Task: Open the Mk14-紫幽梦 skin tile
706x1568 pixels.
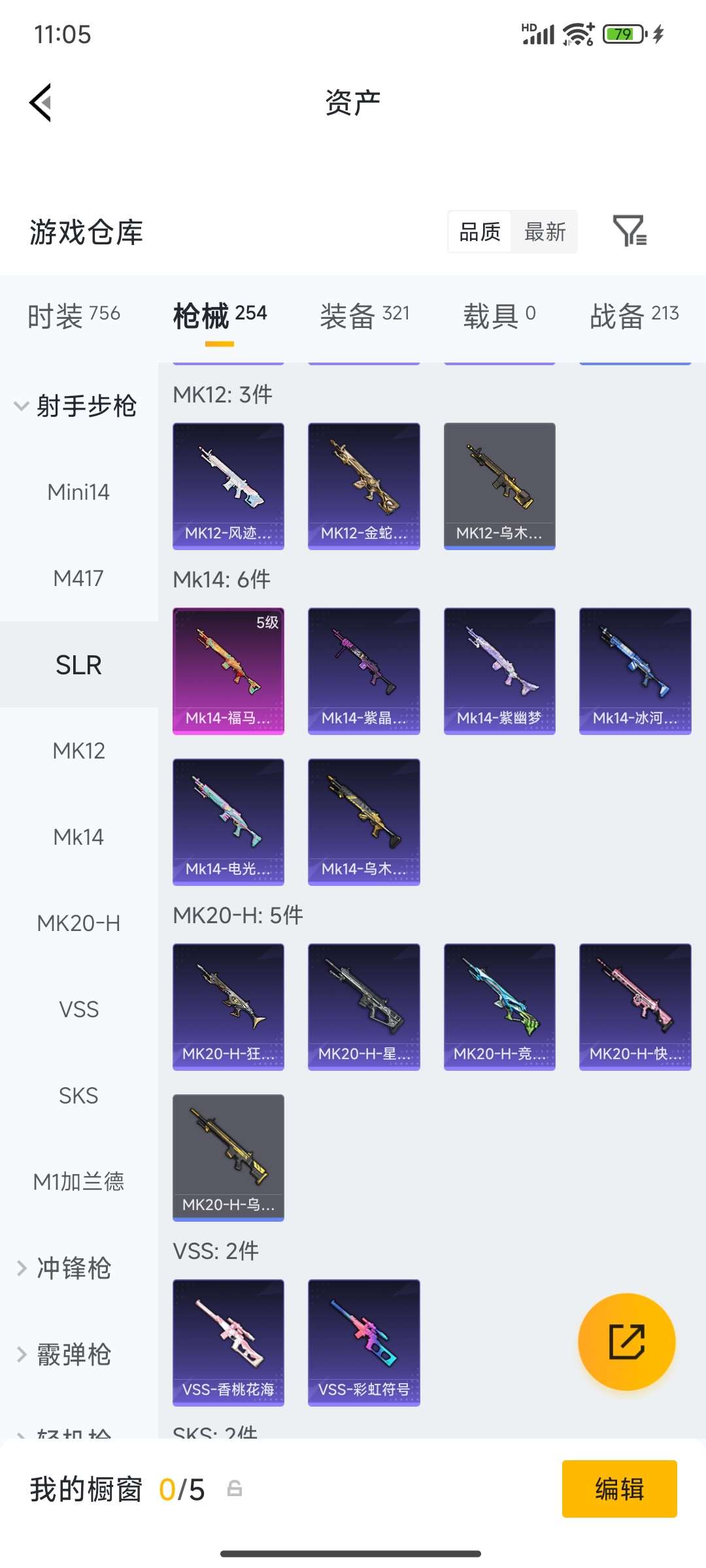Action: (x=499, y=671)
